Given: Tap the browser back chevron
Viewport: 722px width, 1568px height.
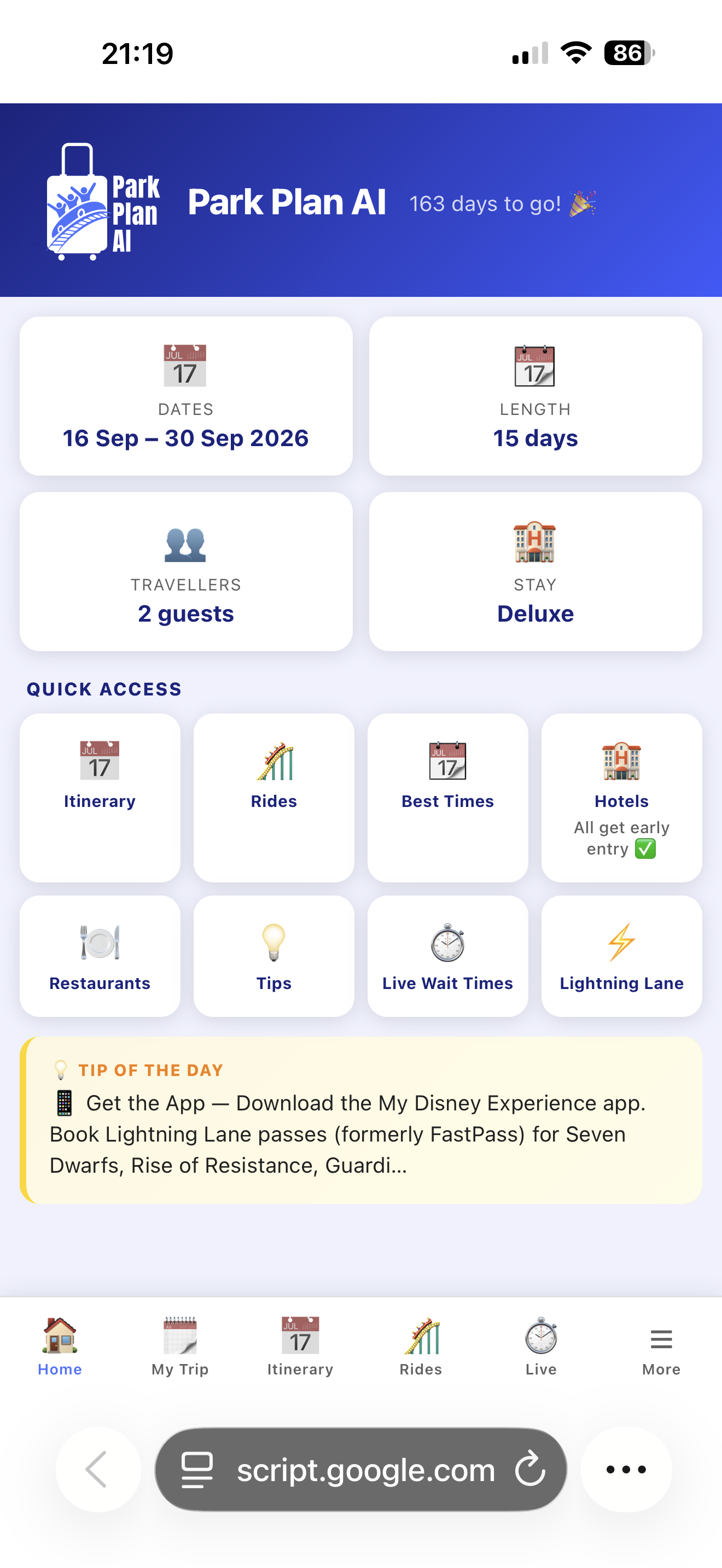Looking at the screenshot, I should point(97,1470).
